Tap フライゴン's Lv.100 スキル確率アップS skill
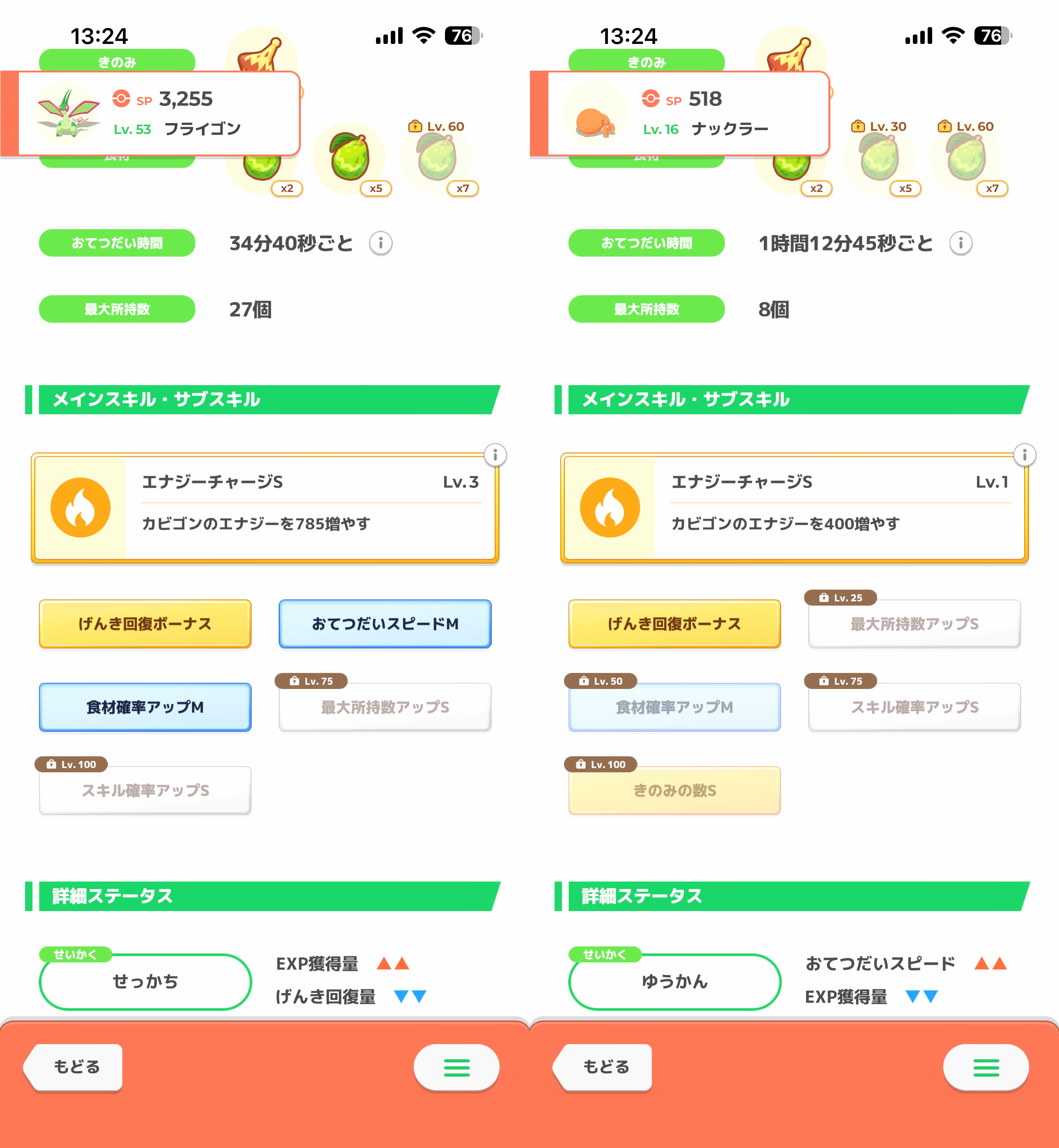 click(145, 790)
